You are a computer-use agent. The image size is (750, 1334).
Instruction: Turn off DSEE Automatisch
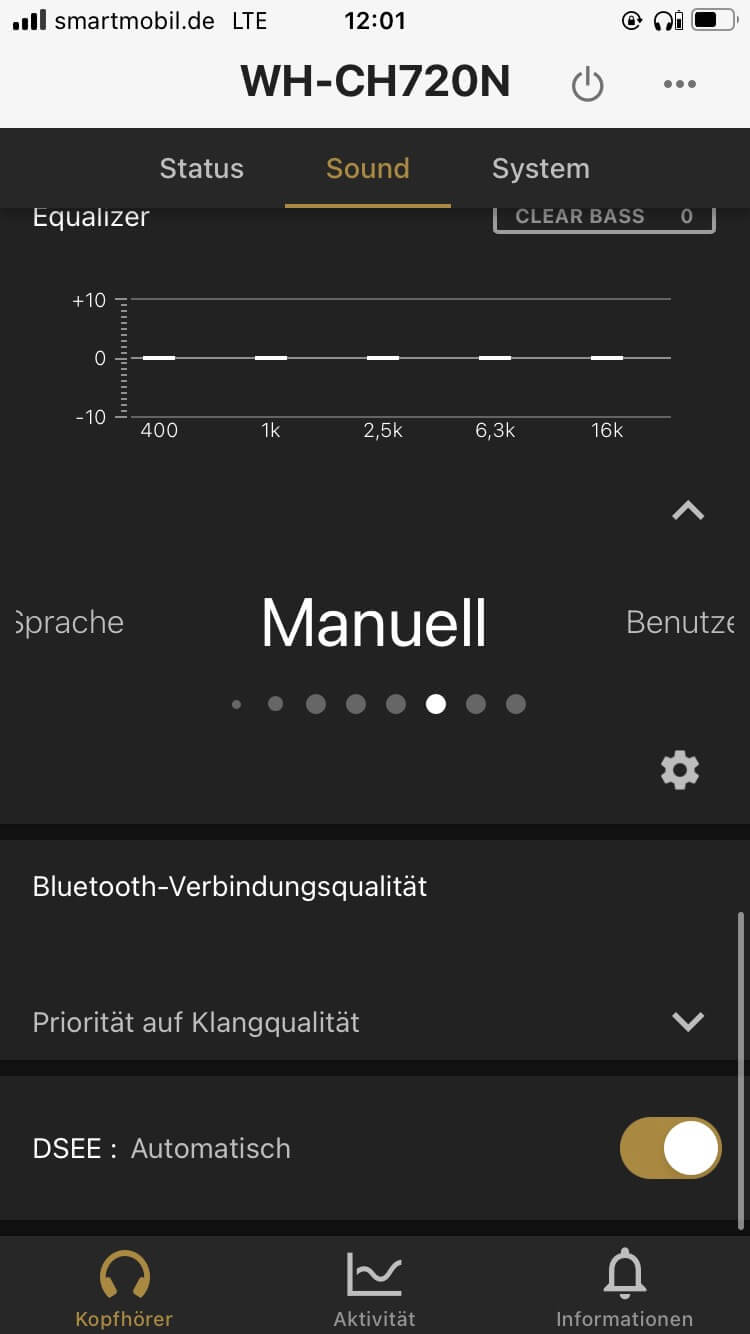[x=670, y=1148]
